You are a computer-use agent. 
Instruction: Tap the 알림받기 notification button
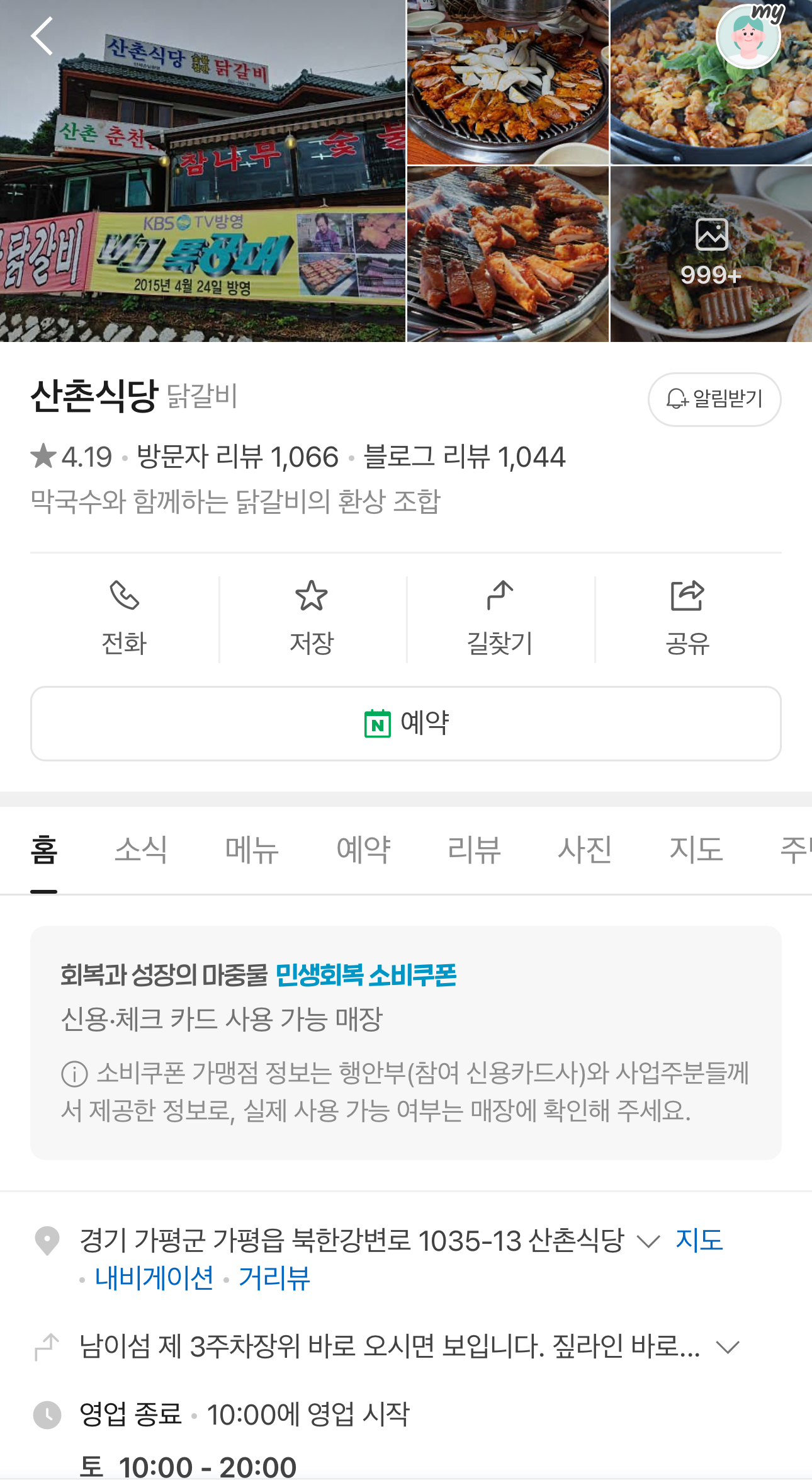(x=714, y=399)
